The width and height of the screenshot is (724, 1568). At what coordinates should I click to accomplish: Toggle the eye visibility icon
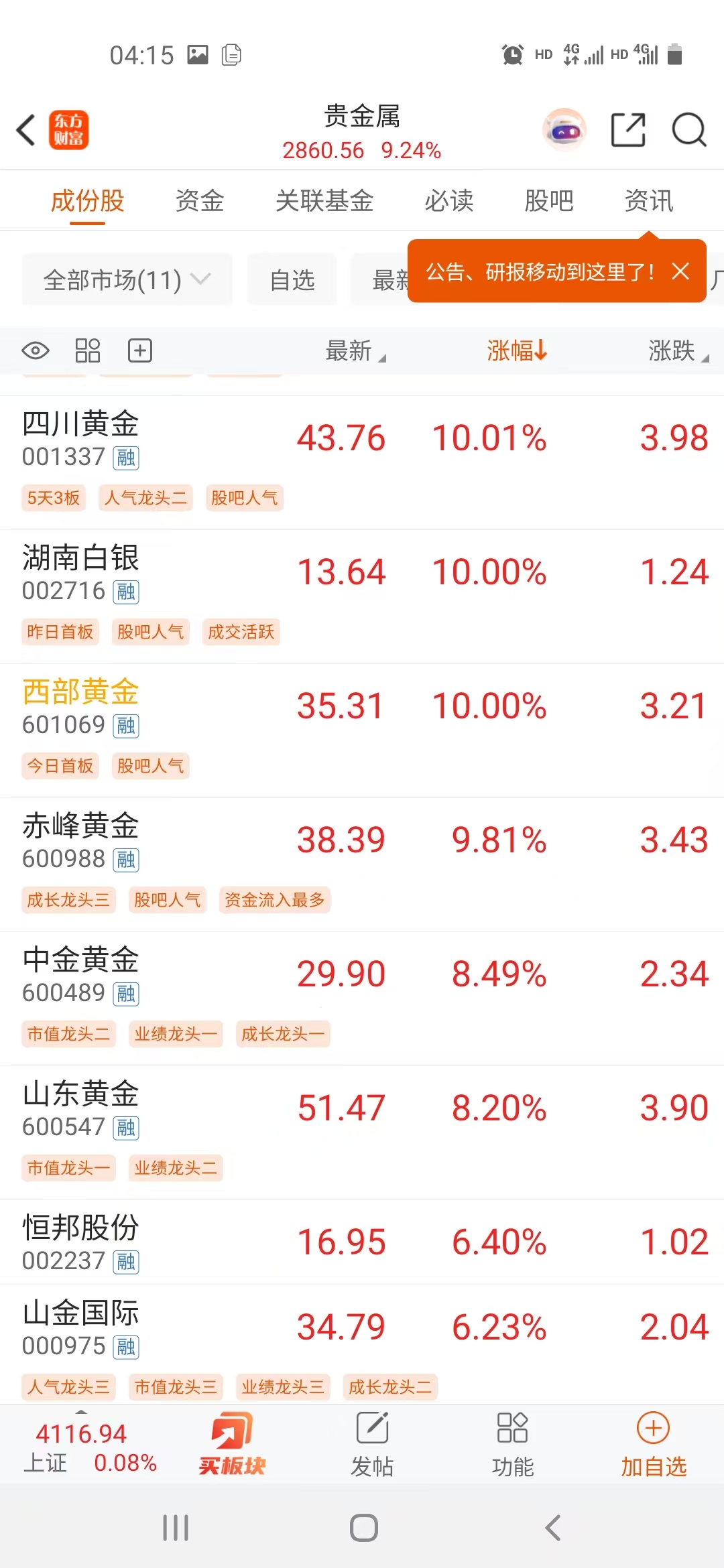click(36, 350)
